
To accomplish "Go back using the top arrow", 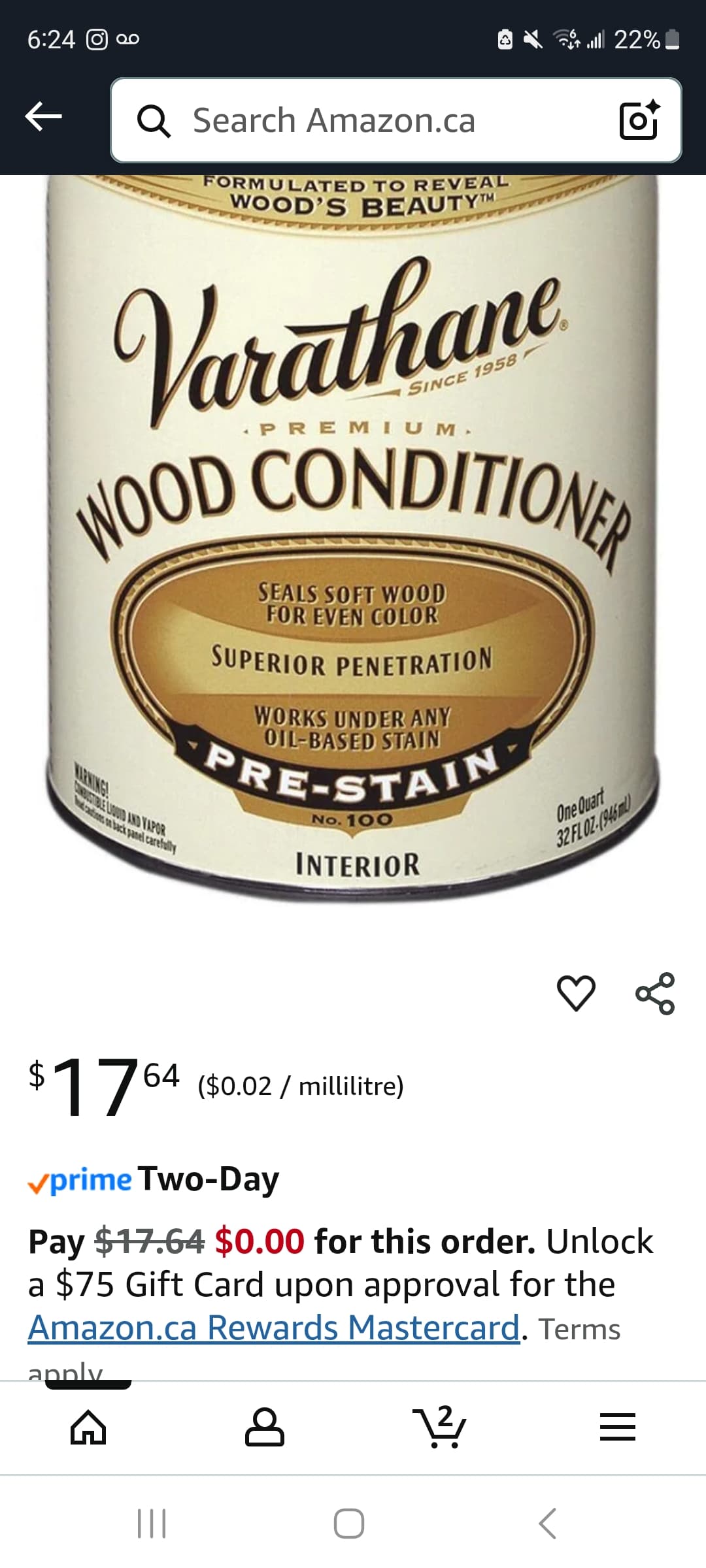I will click(x=43, y=118).
